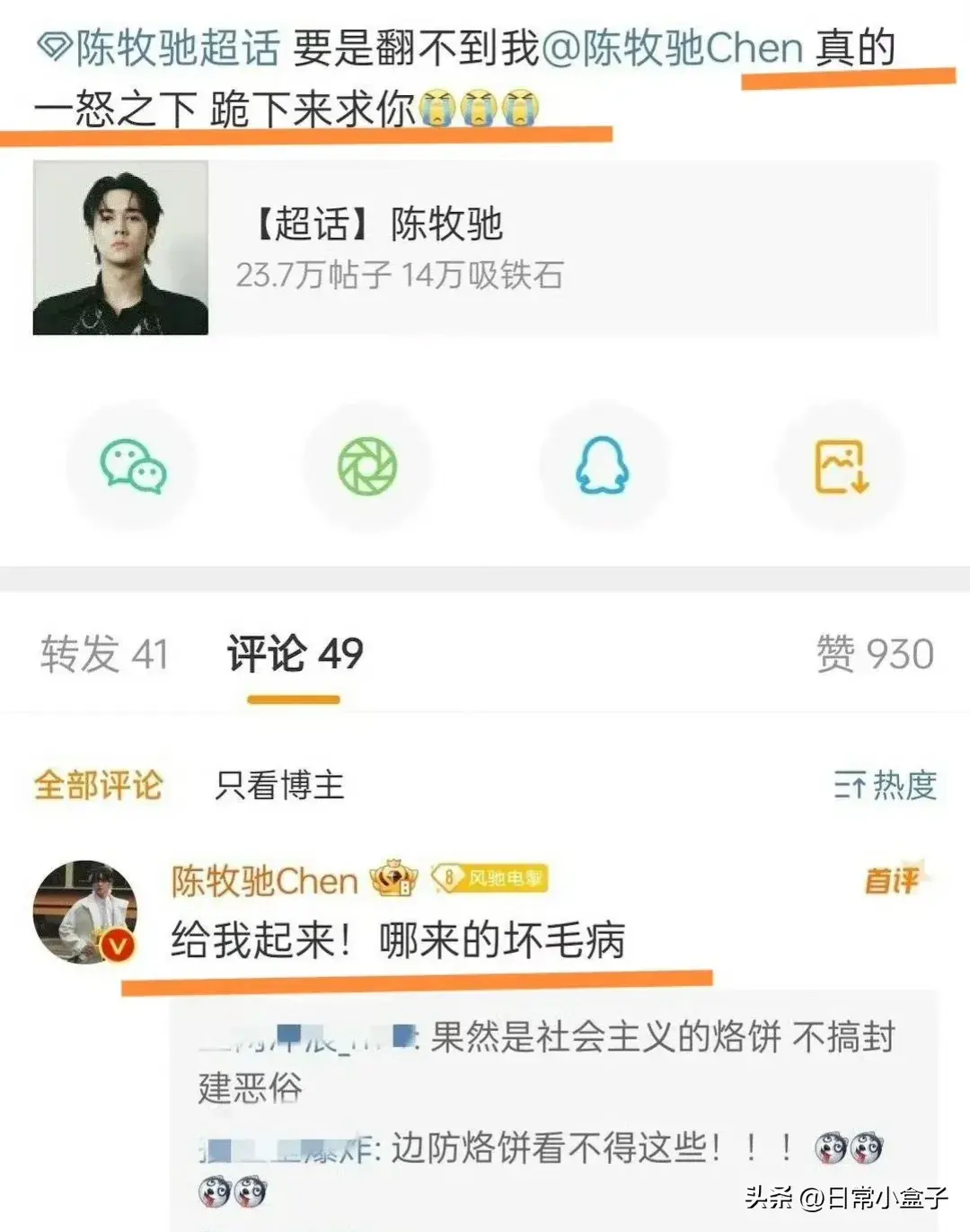Filter to 只看博主 comments only
The image size is (970, 1232).
click(x=279, y=786)
